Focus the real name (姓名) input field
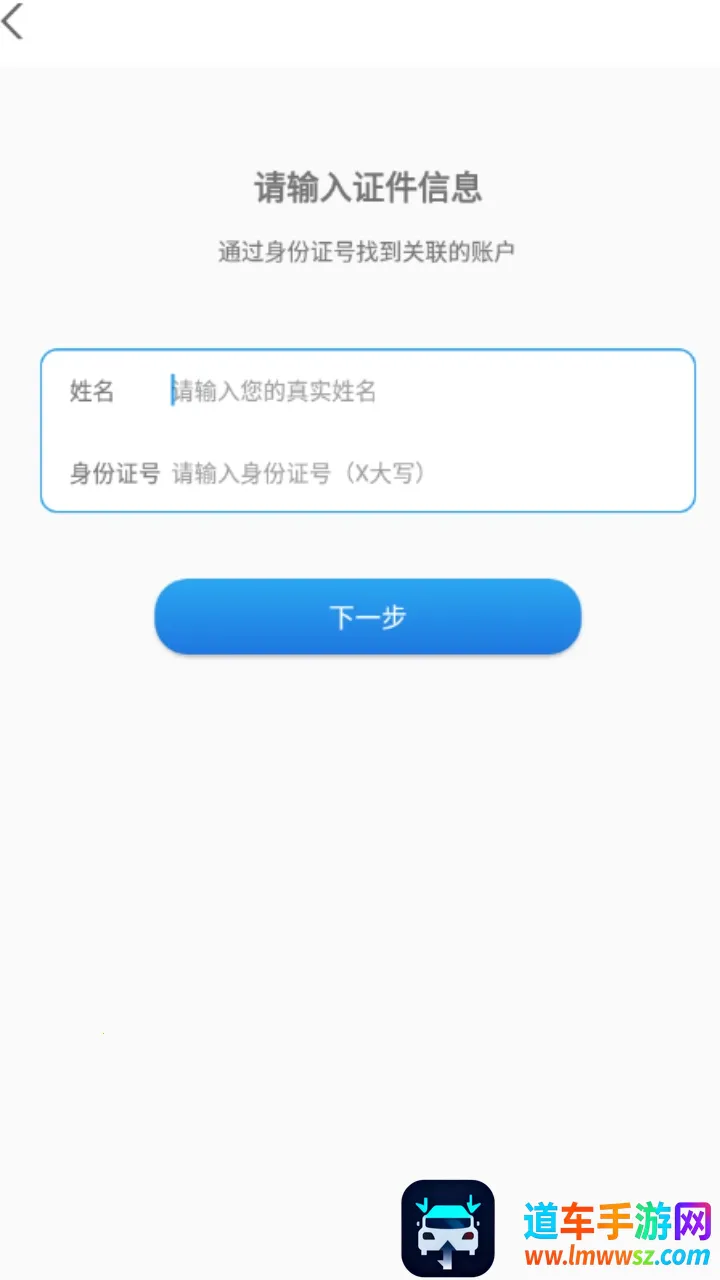The image size is (720, 1280). (x=420, y=391)
